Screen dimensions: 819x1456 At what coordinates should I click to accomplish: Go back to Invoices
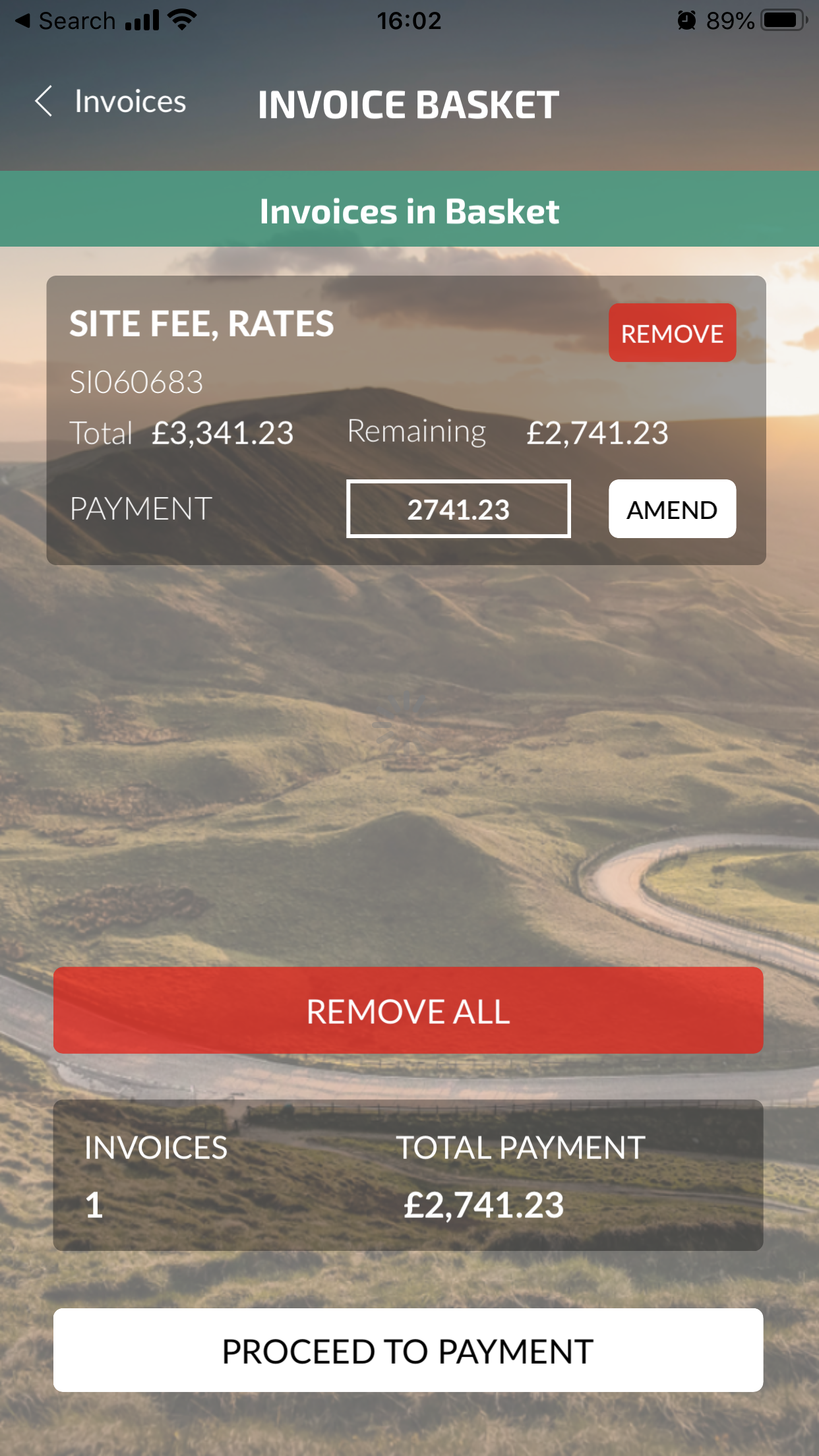tap(111, 102)
